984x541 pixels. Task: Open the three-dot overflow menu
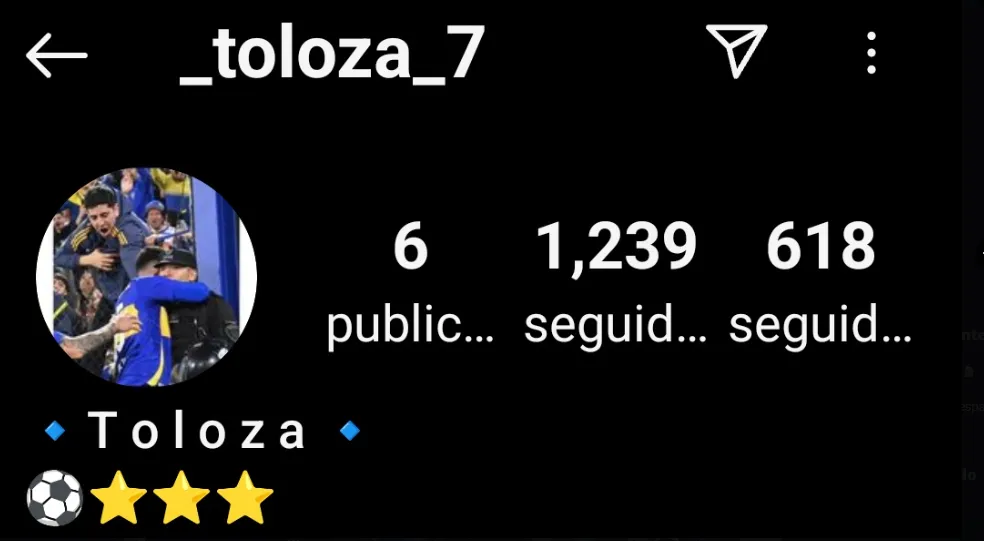(x=871, y=53)
